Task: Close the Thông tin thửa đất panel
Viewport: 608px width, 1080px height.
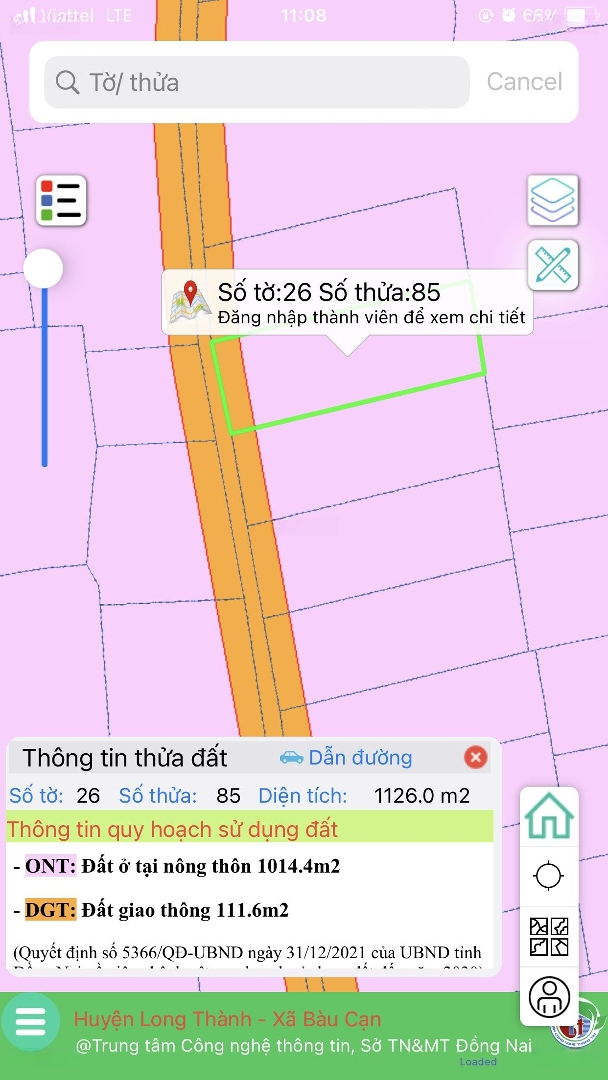Action: pyautogui.click(x=476, y=757)
